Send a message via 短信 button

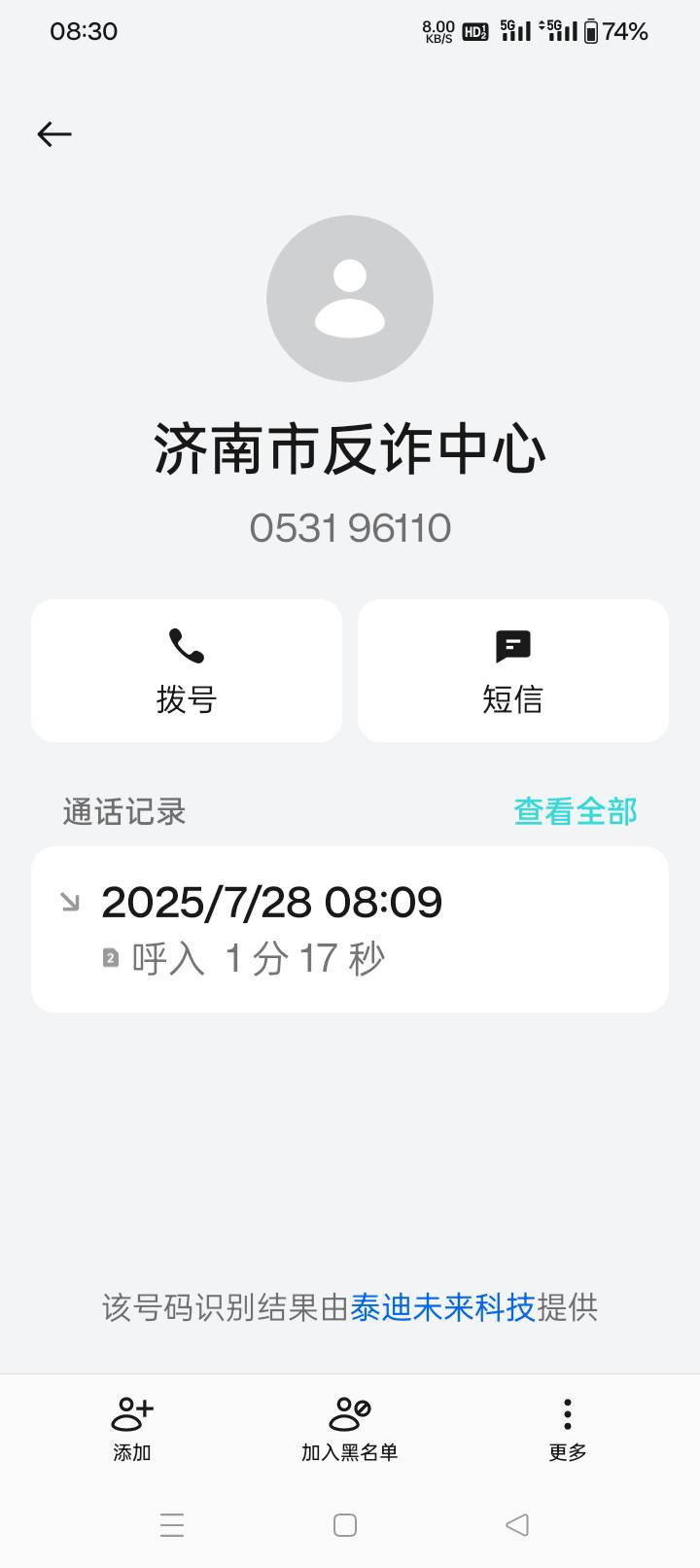click(513, 670)
